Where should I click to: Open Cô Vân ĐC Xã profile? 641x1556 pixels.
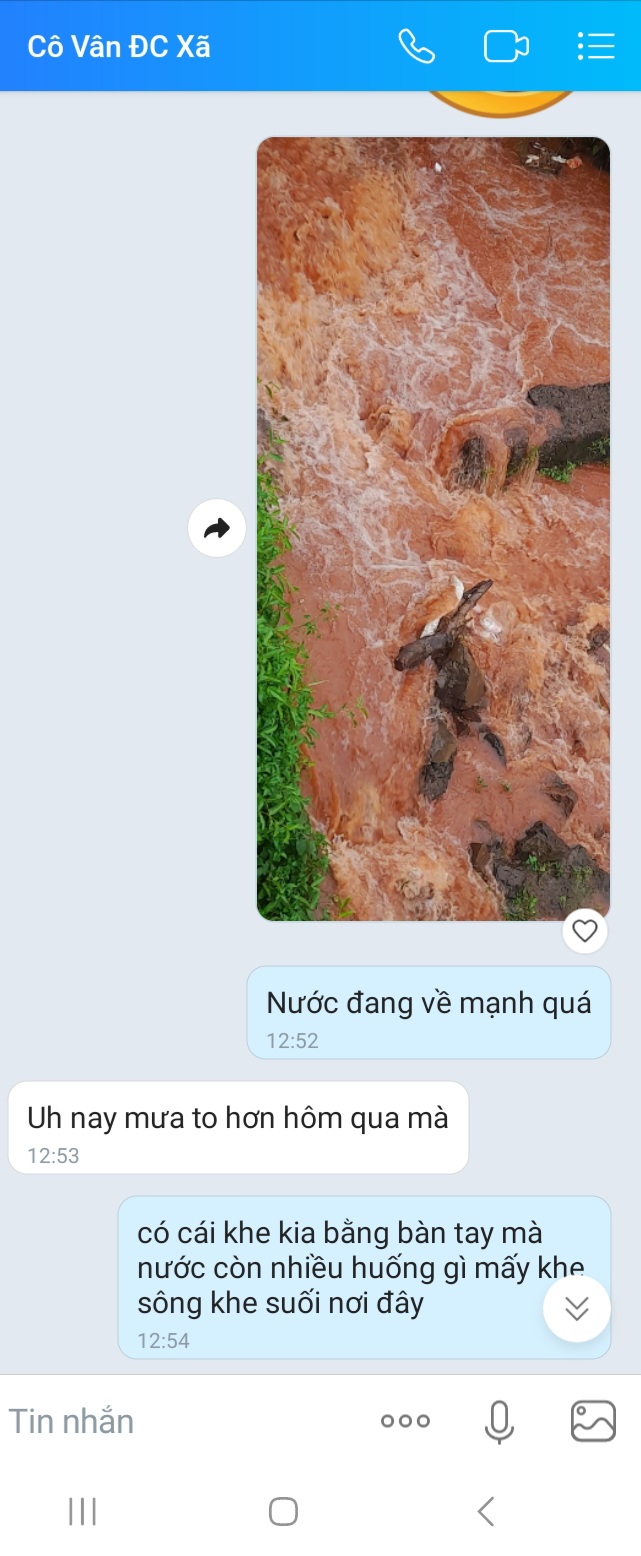[119, 47]
